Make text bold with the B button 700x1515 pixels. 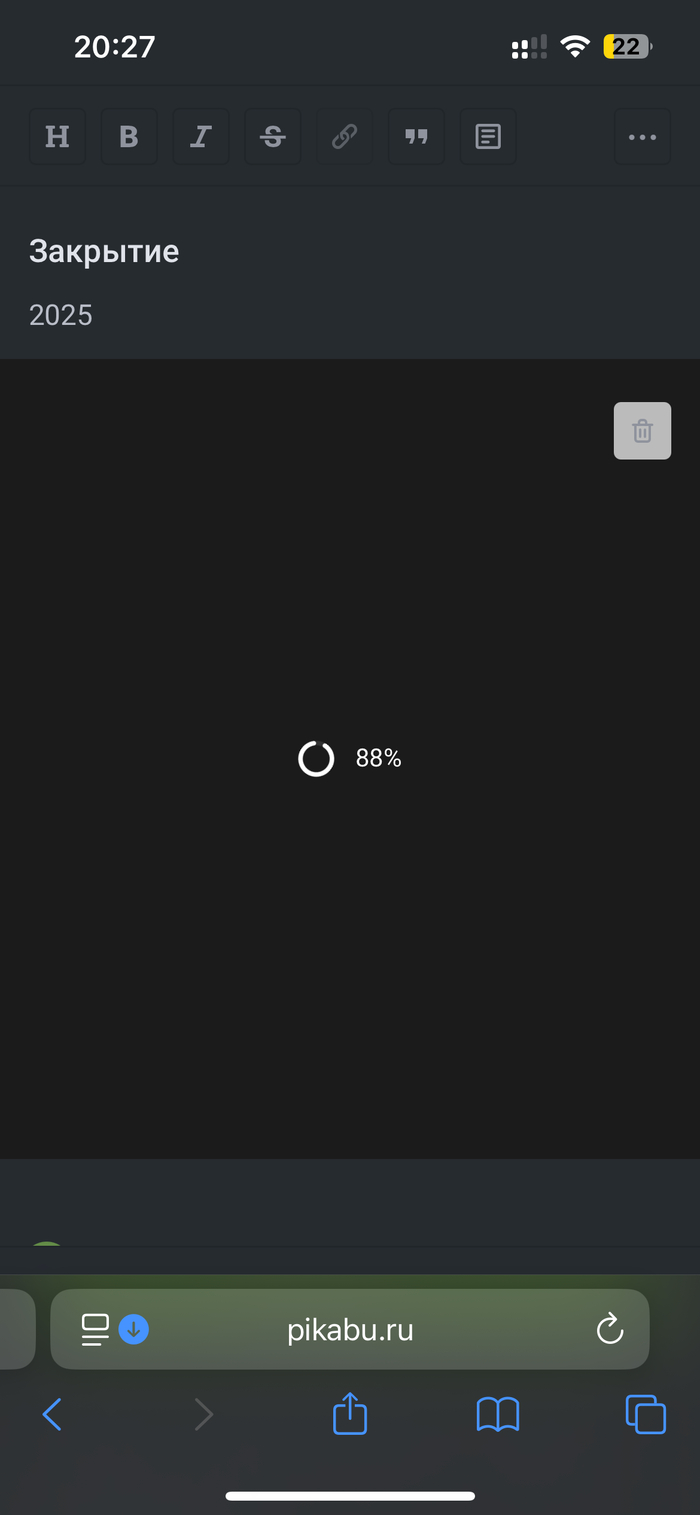pos(129,137)
